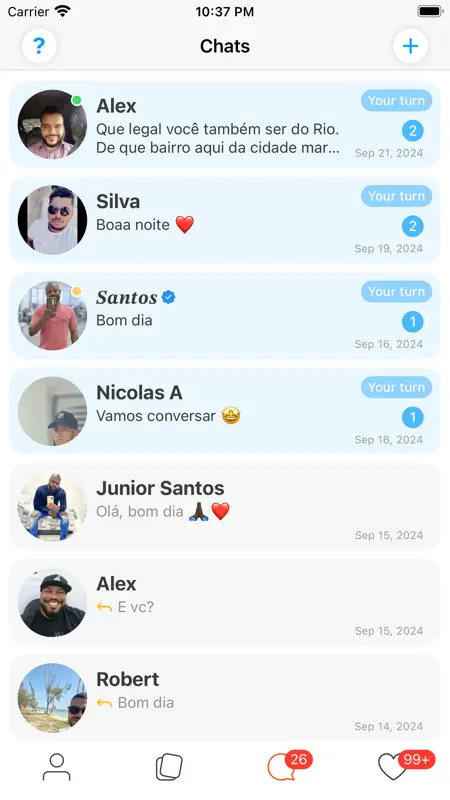Open the likes heart tab

click(x=394, y=767)
